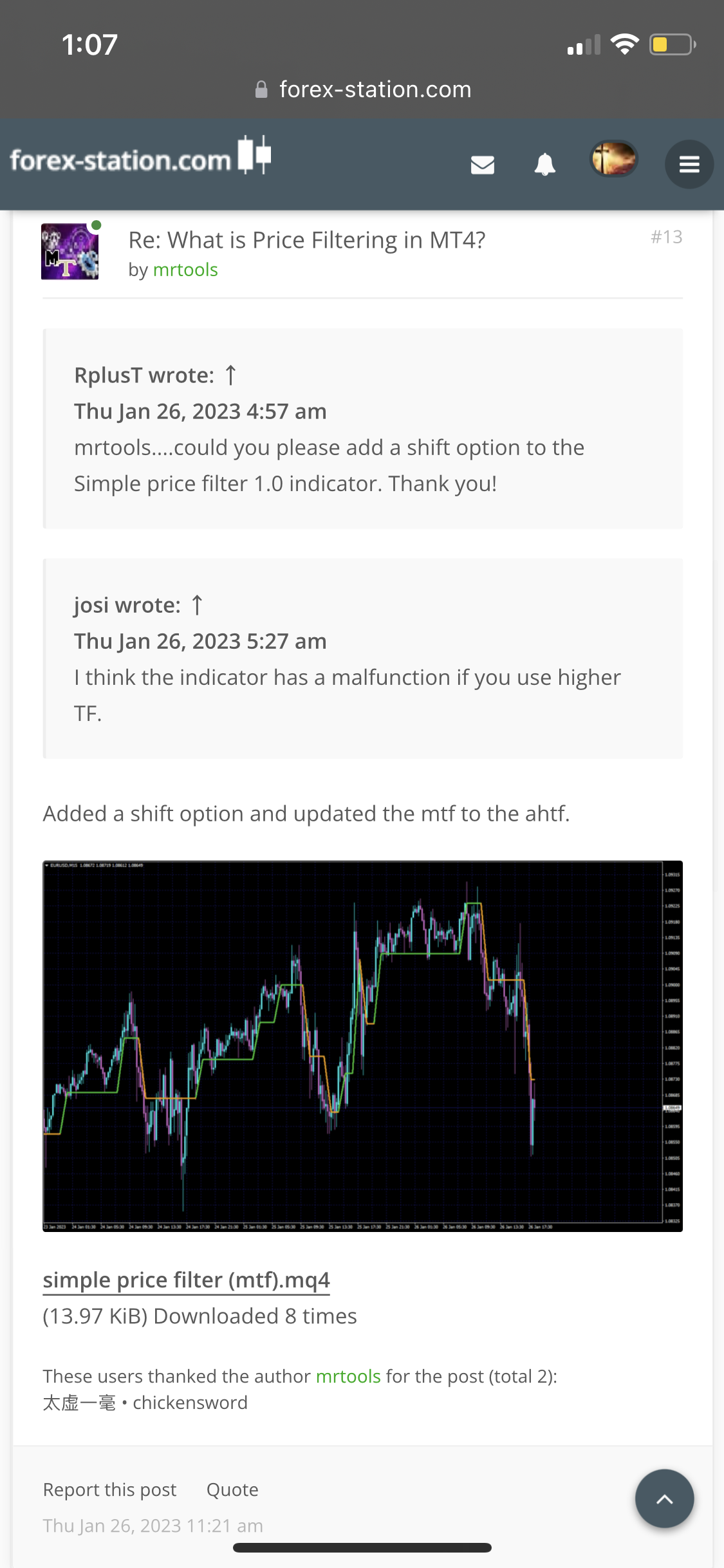Report this post
This screenshot has width=724, height=1568.
point(109,1489)
